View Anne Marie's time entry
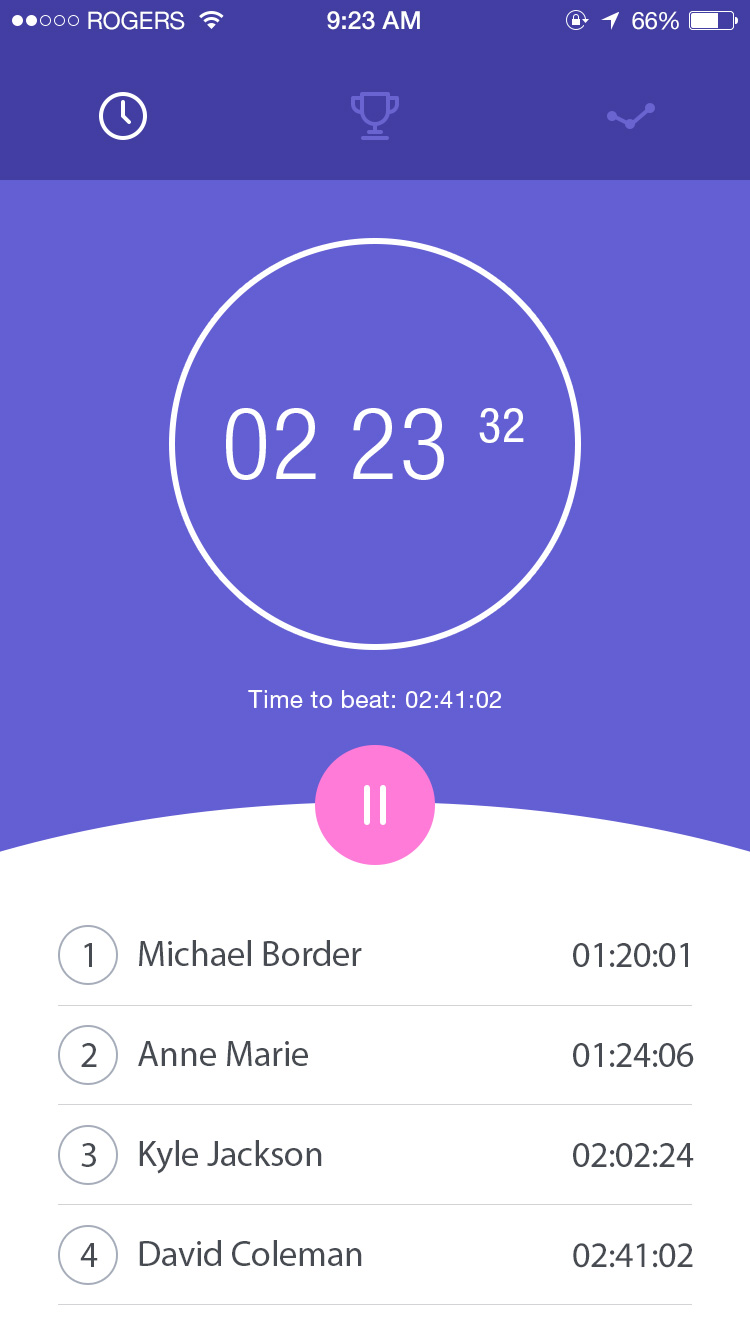Screen dimensions: 750x1336 coord(375,1055)
